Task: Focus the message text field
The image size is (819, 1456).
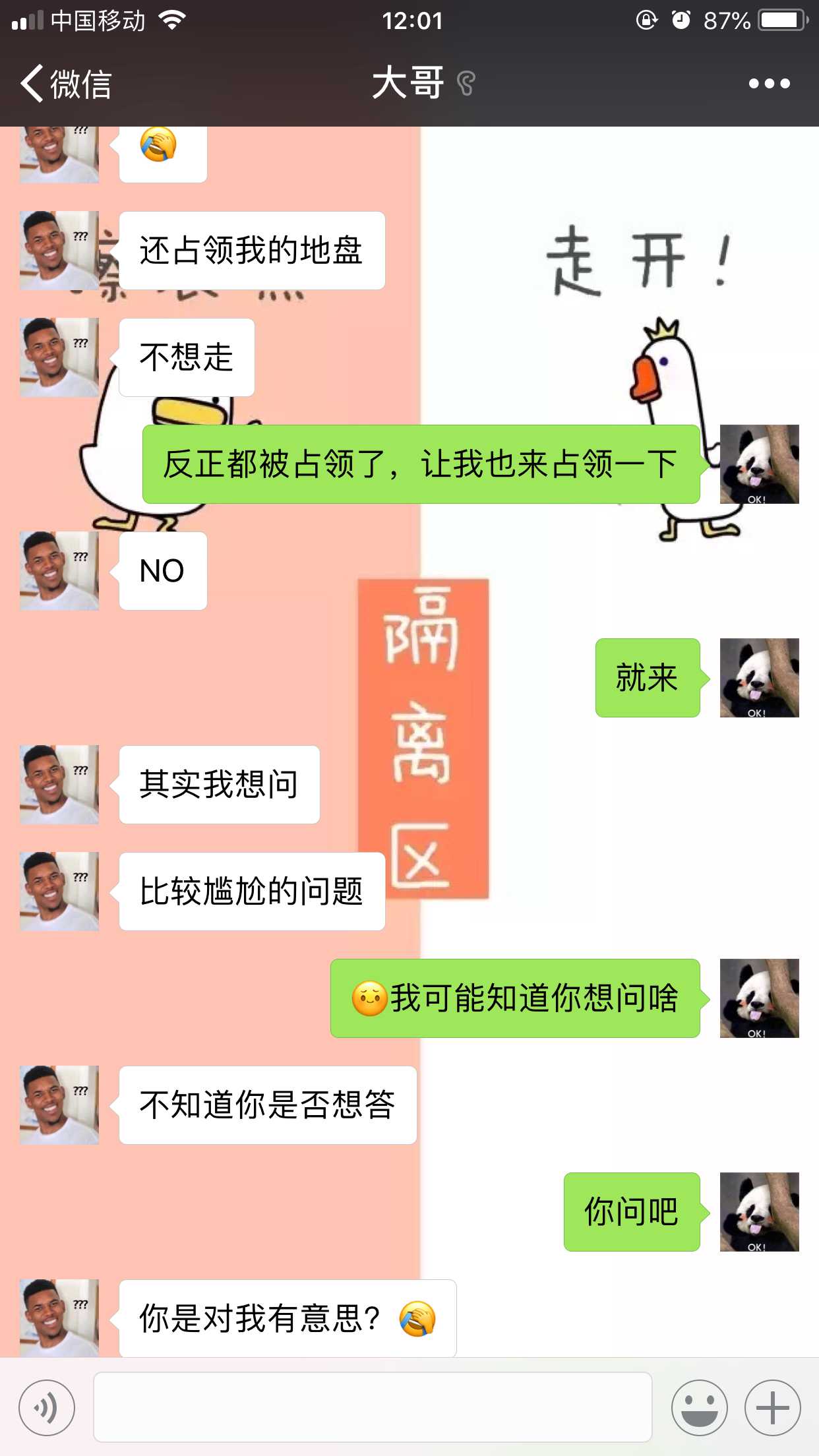Action: (x=373, y=1408)
